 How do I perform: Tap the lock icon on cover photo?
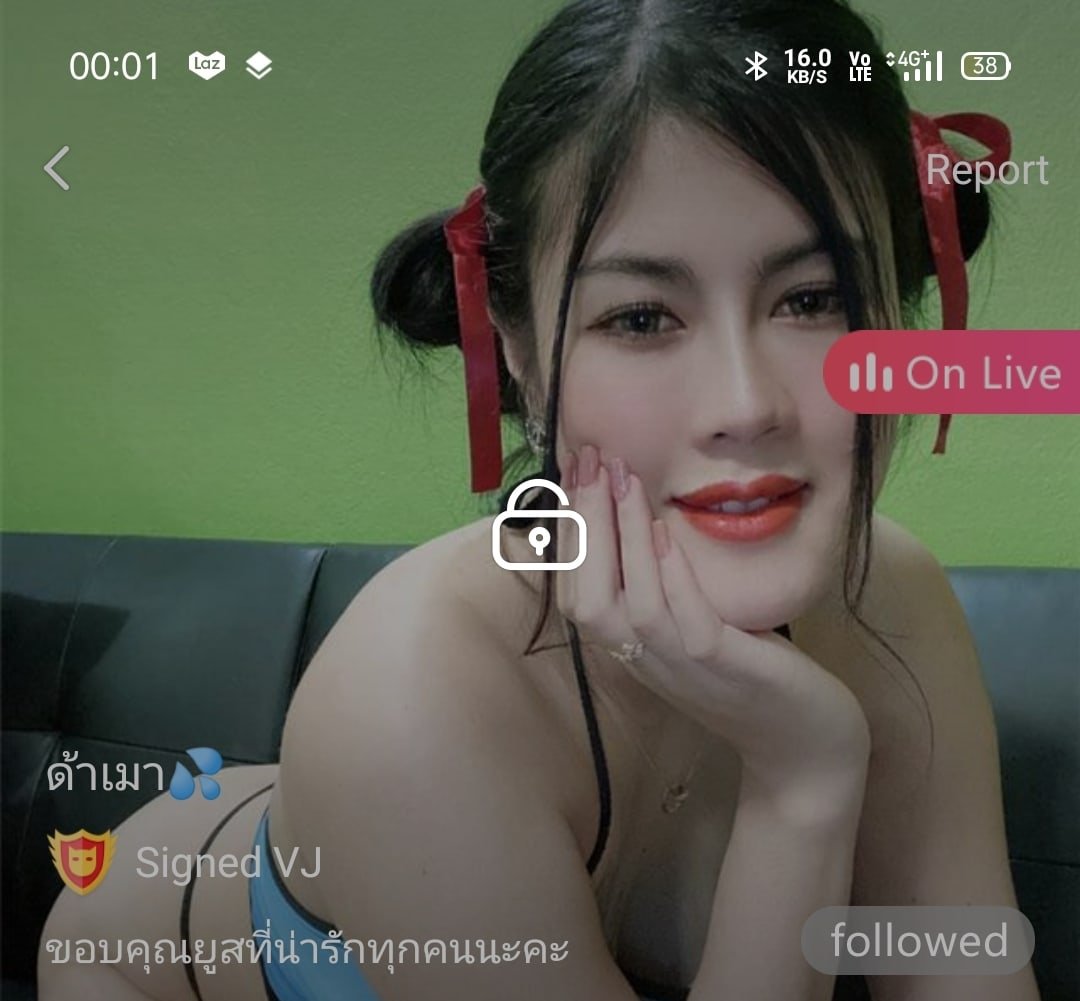(539, 526)
